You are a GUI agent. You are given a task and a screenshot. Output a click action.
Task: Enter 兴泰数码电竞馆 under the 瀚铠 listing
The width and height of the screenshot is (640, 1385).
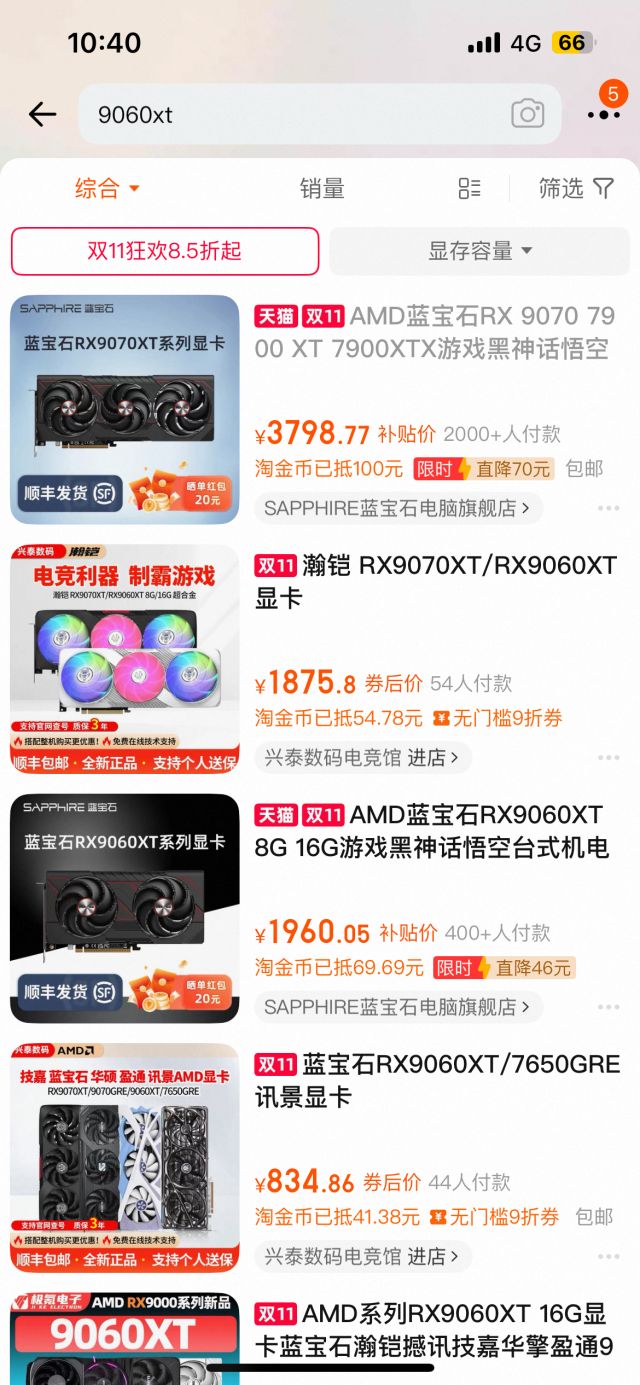(361, 757)
